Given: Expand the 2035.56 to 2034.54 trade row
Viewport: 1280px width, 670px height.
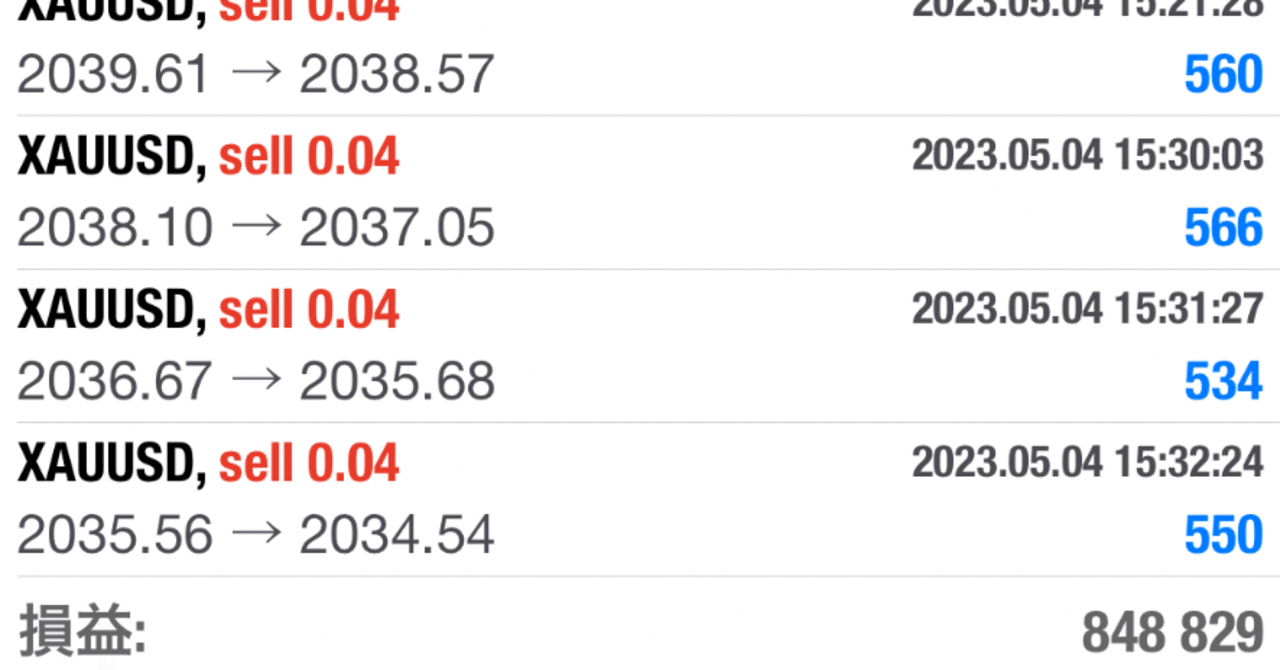Looking at the screenshot, I should [x=640, y=500].
